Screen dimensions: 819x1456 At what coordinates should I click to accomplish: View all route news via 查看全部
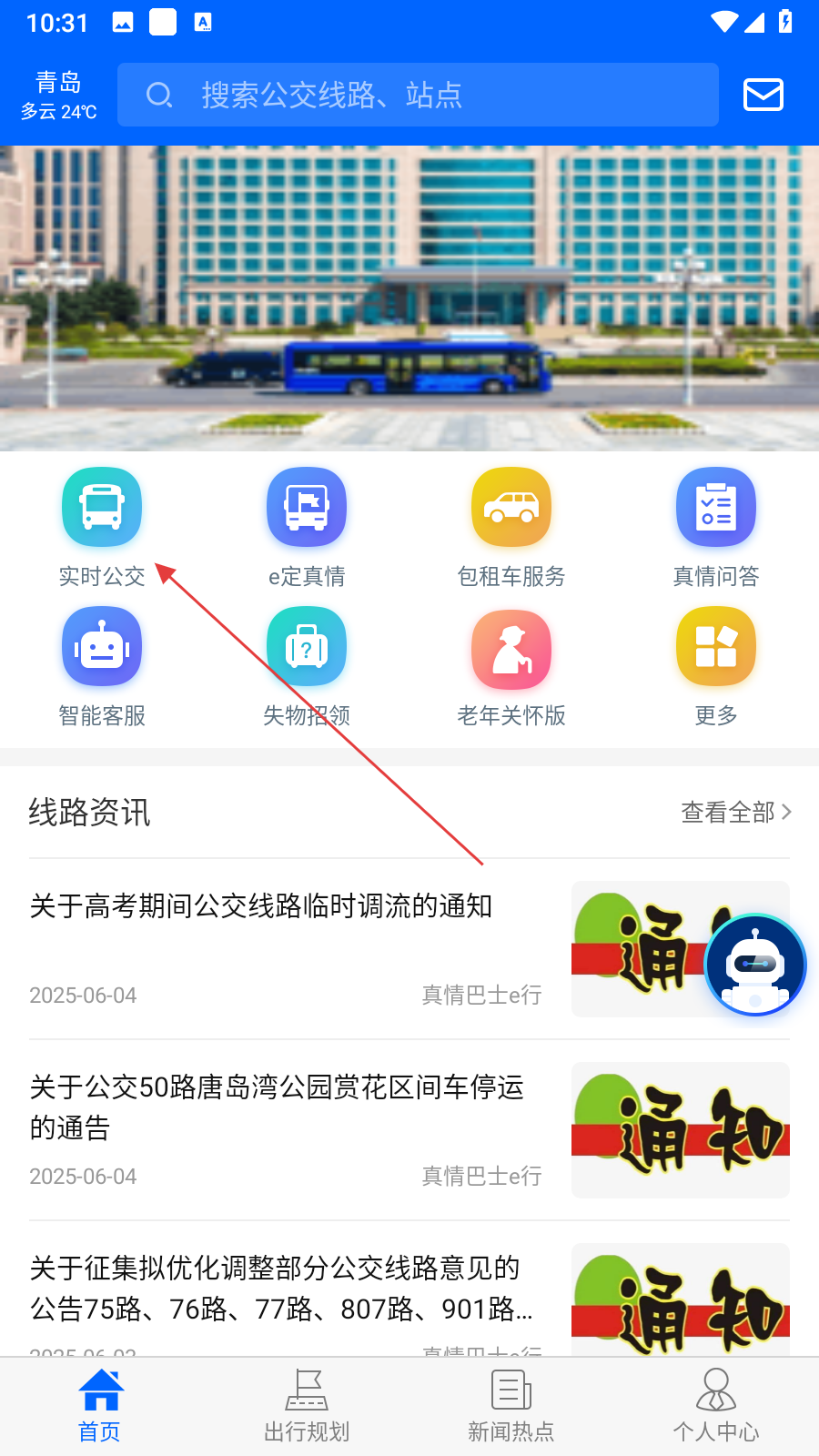[736, 812]
